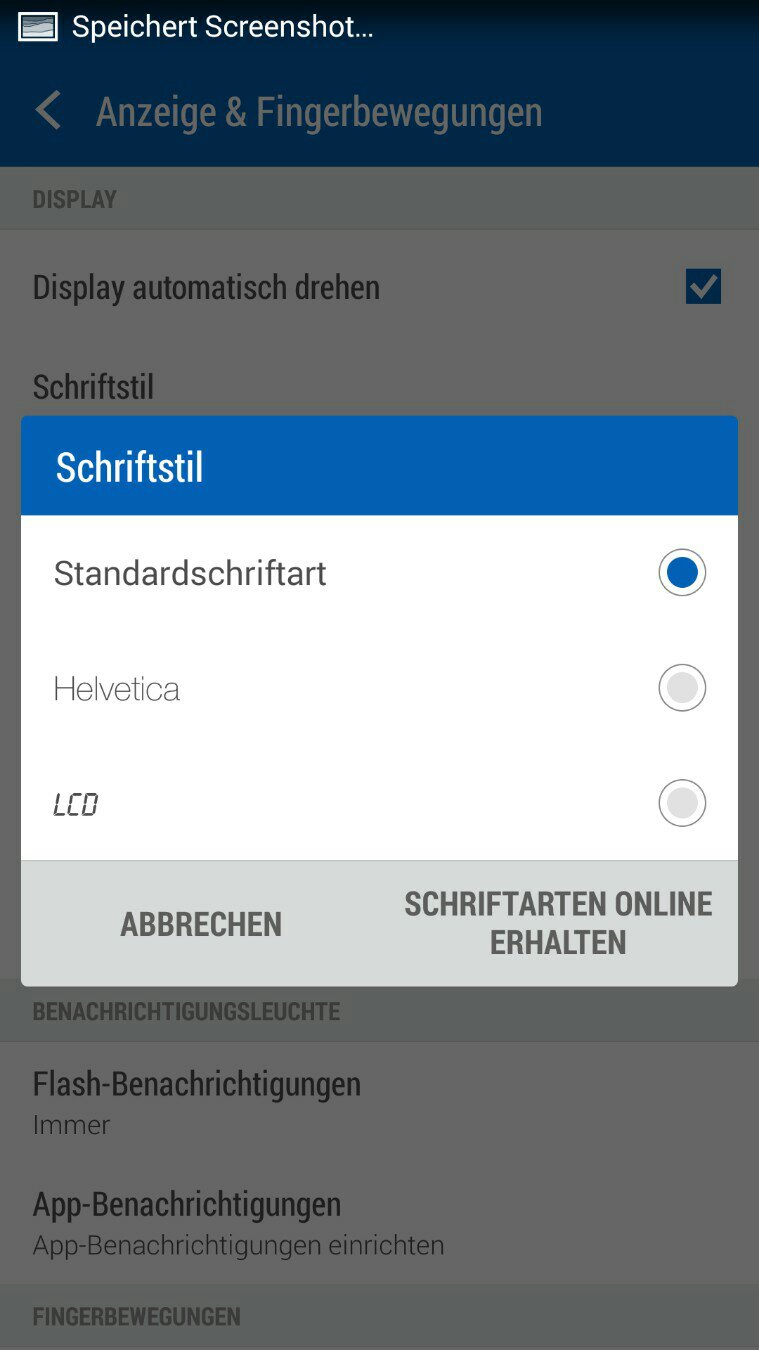Select the Standardschriftart radio button
This screenshot has width=759, height=1350.
(x=682, y=573)
